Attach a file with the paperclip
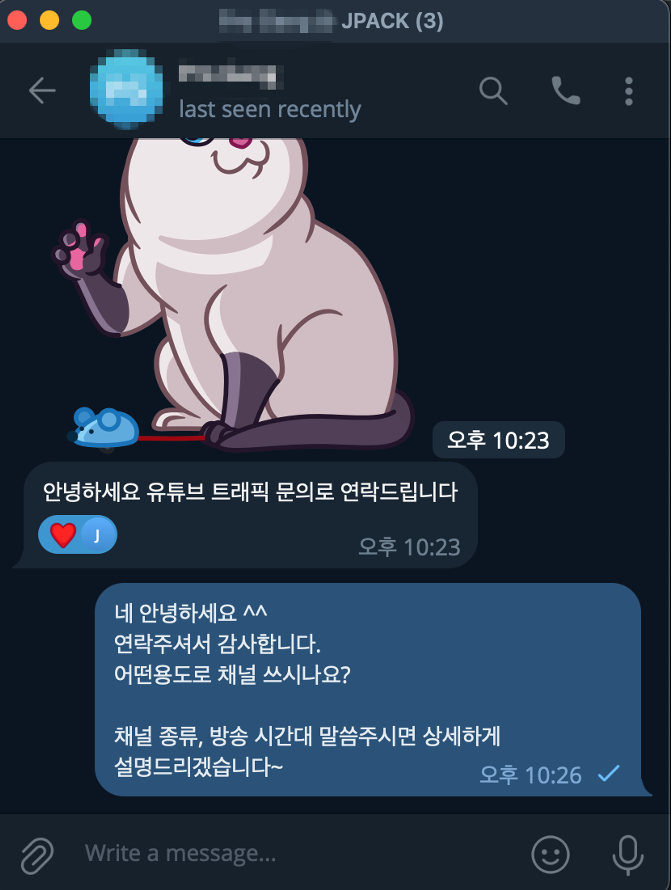The width and height of the screenshot is (672, 890). coord(36,853)
